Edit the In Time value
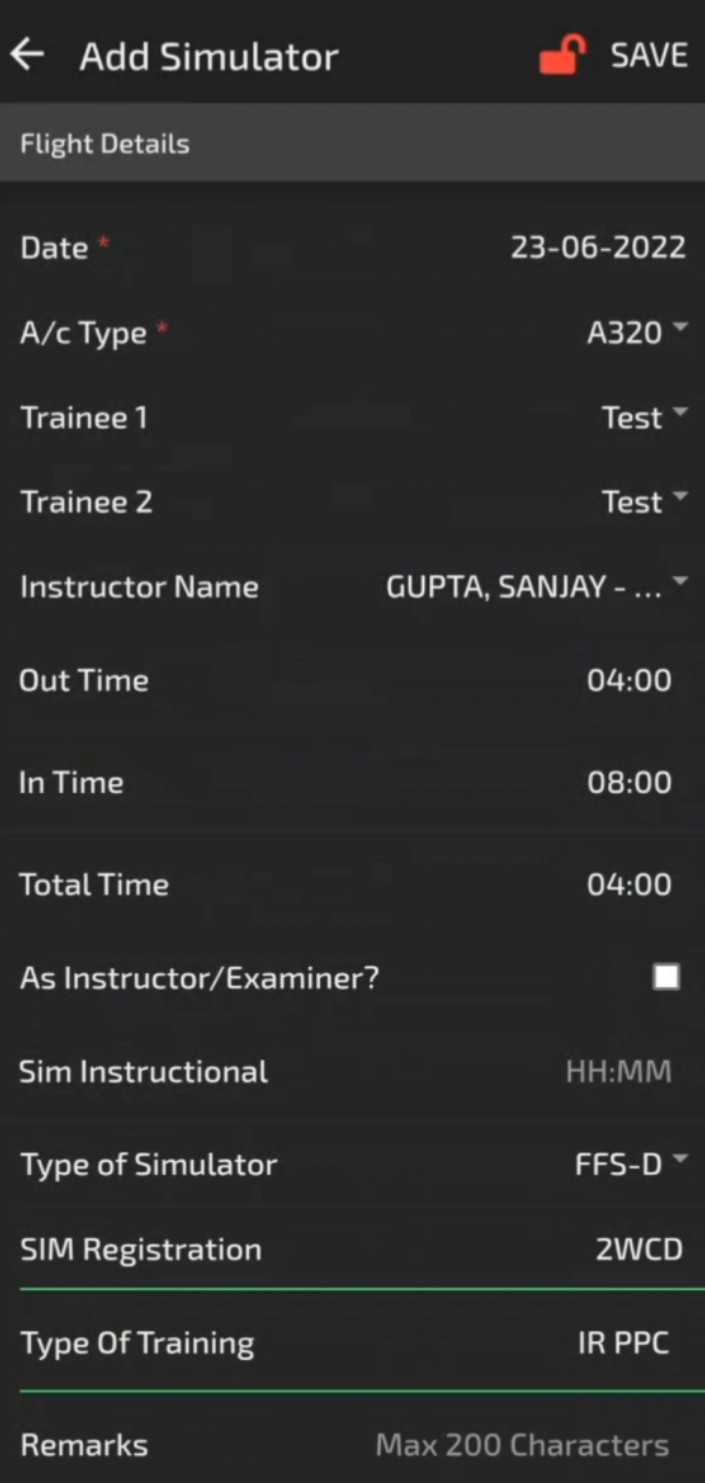Image resolution: width=705 pixels, height=1483 pixels. pos(629,782)
